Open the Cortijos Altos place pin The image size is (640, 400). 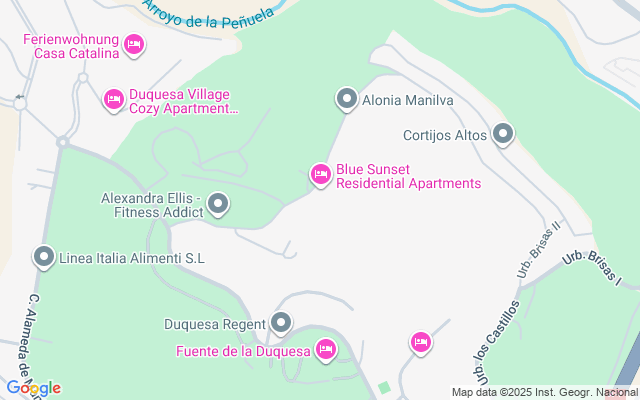pos(503,133)
